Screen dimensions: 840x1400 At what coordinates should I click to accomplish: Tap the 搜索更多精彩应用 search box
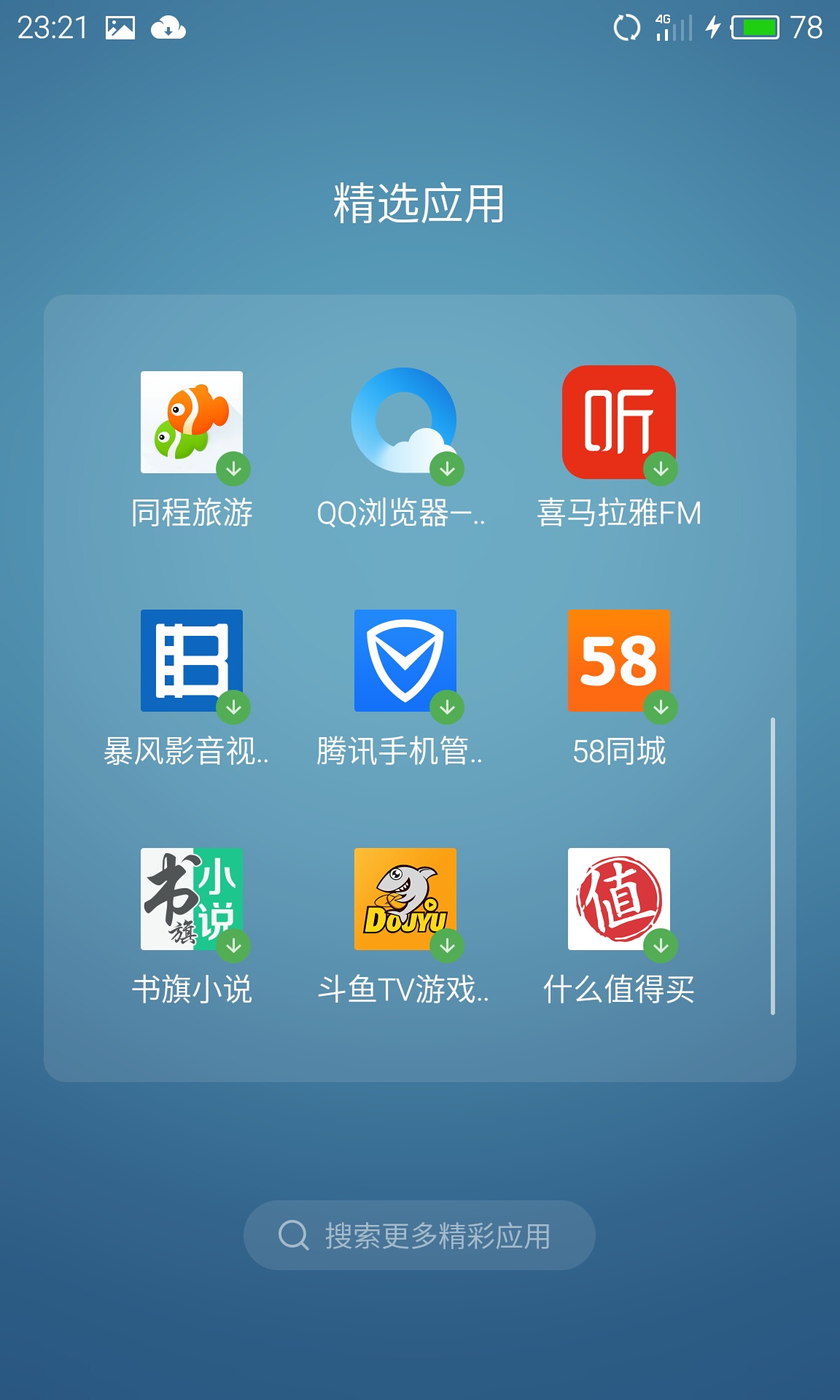pos(419,1235)
